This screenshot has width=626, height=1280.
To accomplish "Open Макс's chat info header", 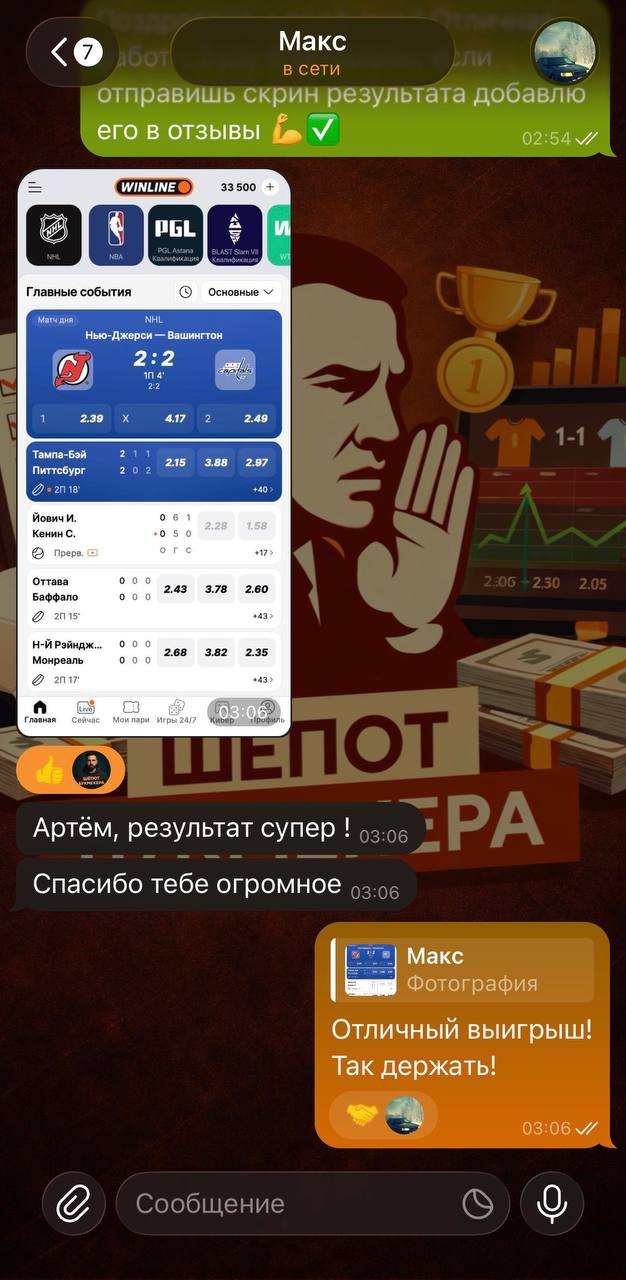I will coord(312,52).
